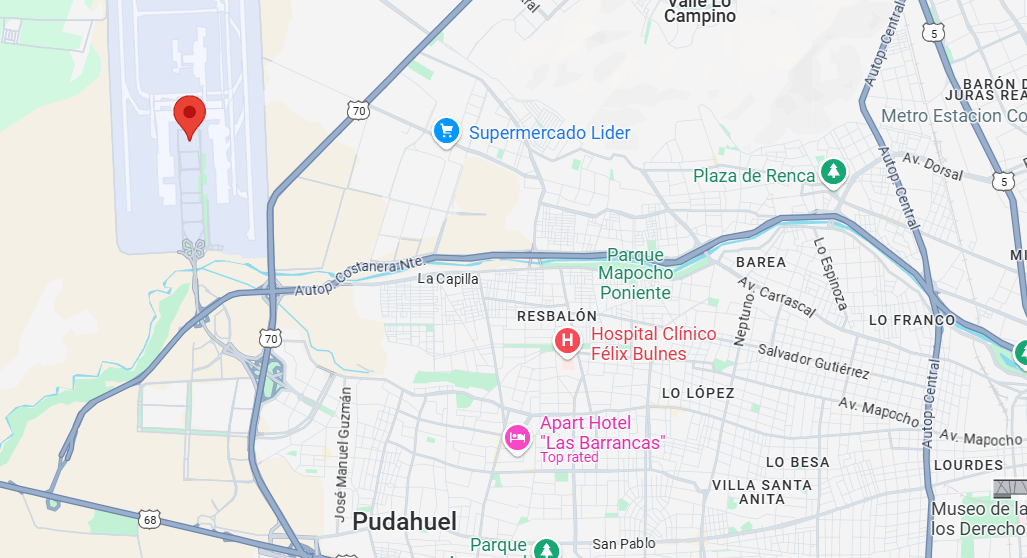View Apart Hotel "Las Barrancas" marker
This screenshot has height=558, width=1027.
517,437
